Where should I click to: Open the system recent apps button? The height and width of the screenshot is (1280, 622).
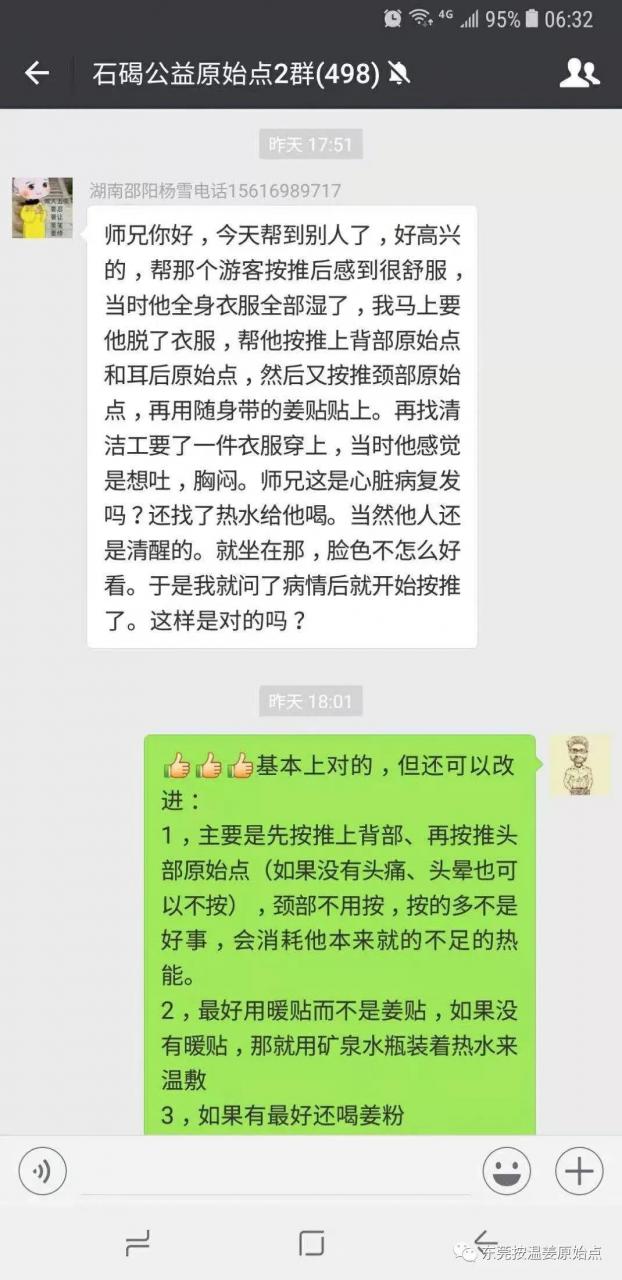[137, 1243]
